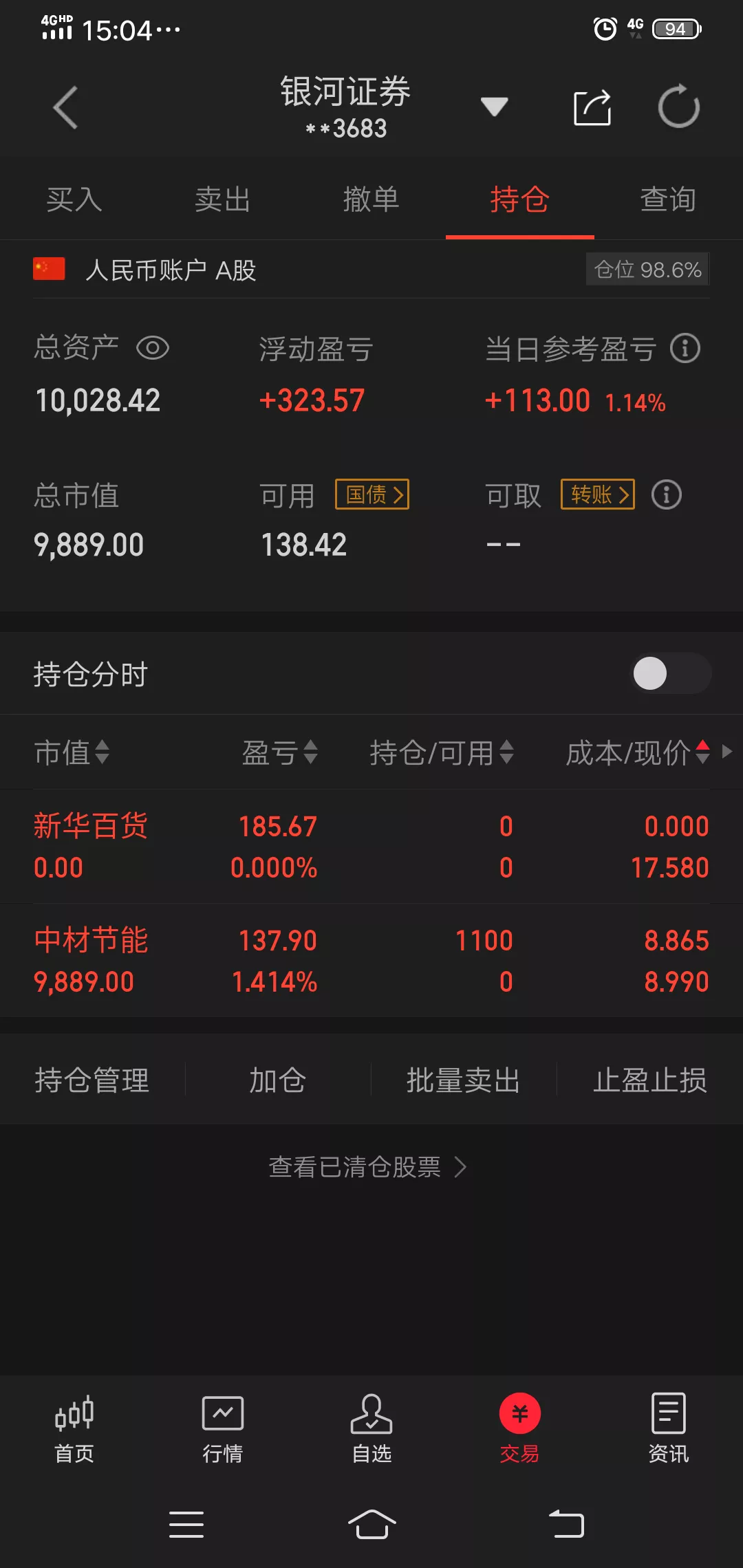
Task: Tap the 国债 button beside 可用
Action: coord(372,494)
